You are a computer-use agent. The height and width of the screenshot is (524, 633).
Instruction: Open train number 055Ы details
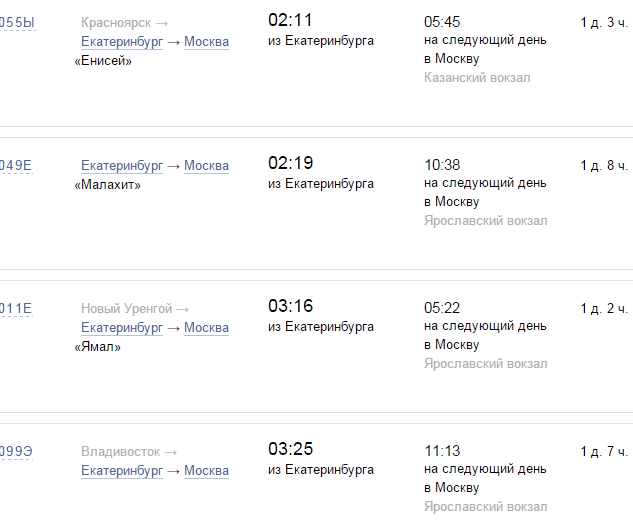(x=17, y=23)
